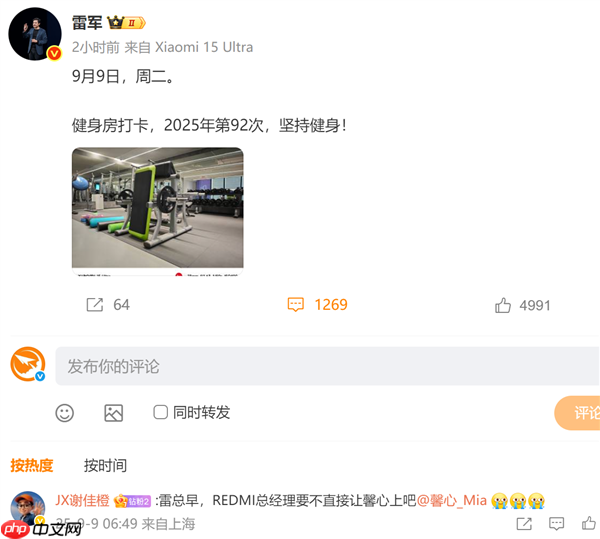The width and height of the screenshot is (600, 539).
Task: Check the 同时转发 checkbox
Action: [160, 412]
